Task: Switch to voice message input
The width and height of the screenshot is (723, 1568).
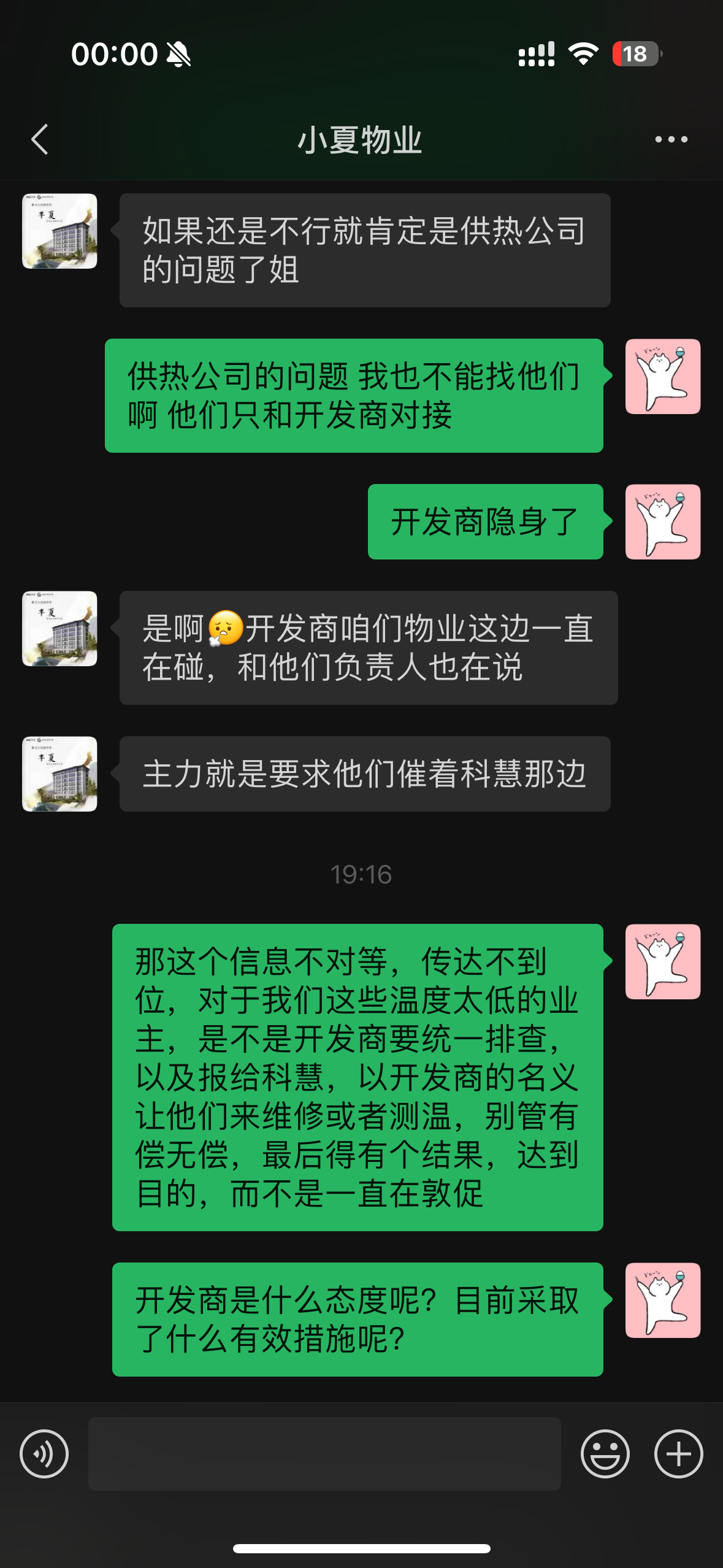Action: pyautogui.click(x=44, y=1453)
